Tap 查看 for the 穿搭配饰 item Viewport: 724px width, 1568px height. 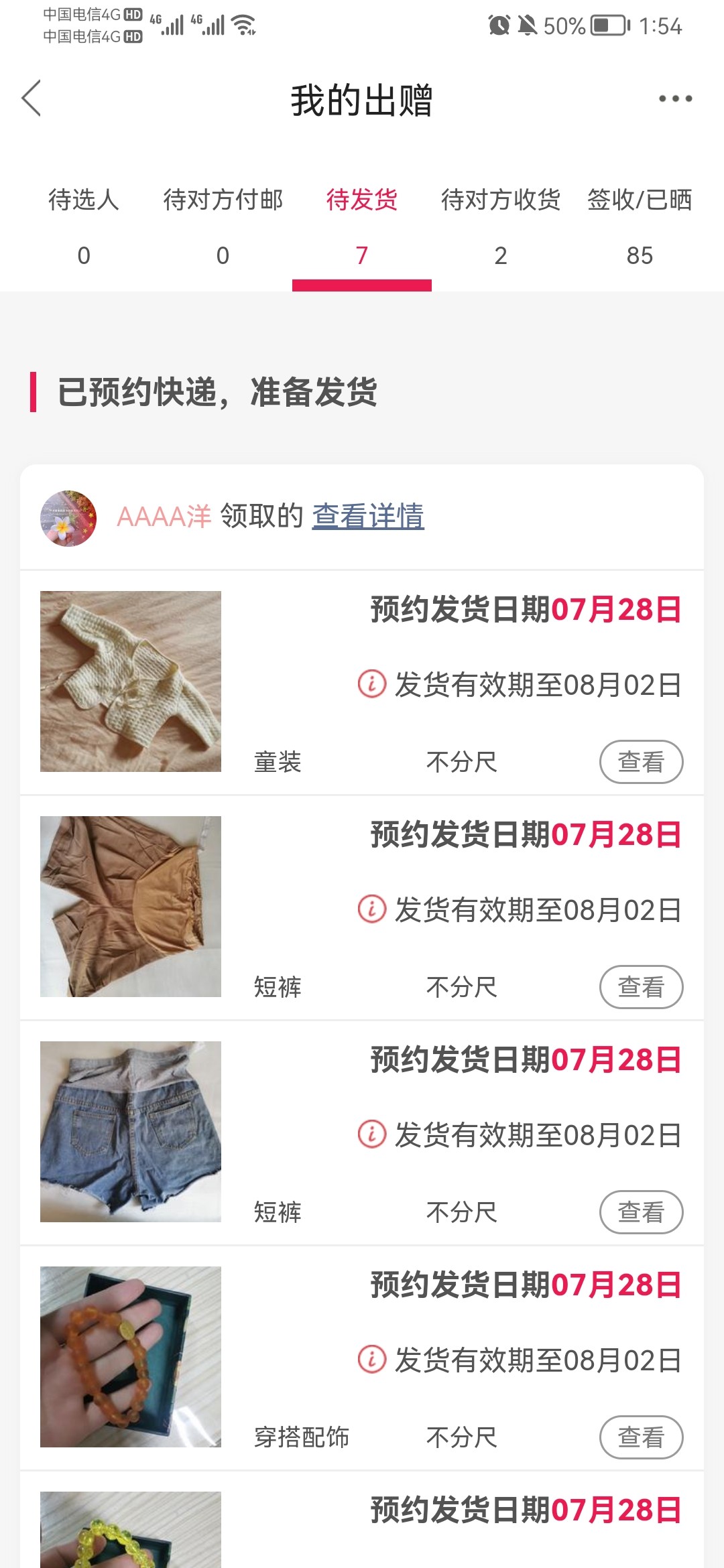(641, 1437)
